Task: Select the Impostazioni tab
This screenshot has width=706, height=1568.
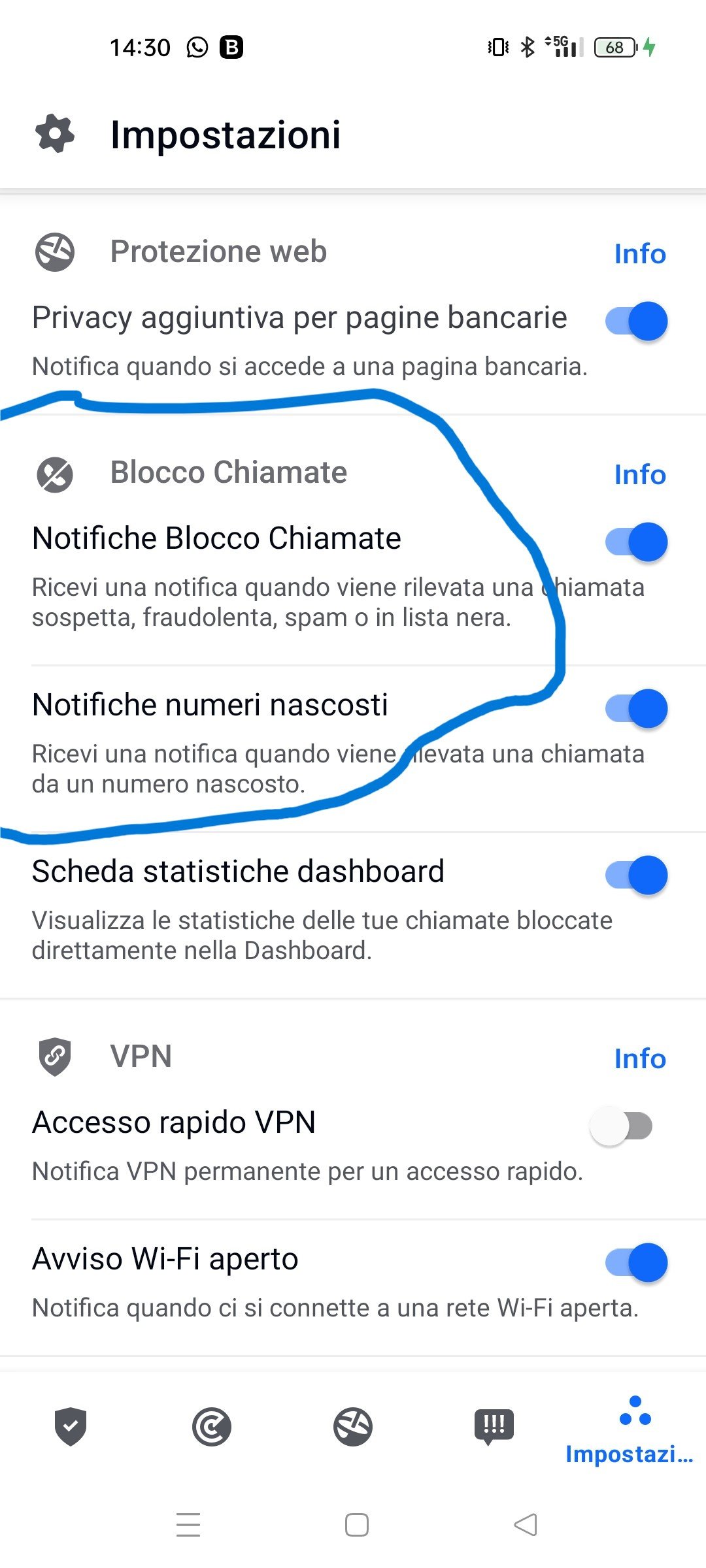Action: tap(630, 1431)
